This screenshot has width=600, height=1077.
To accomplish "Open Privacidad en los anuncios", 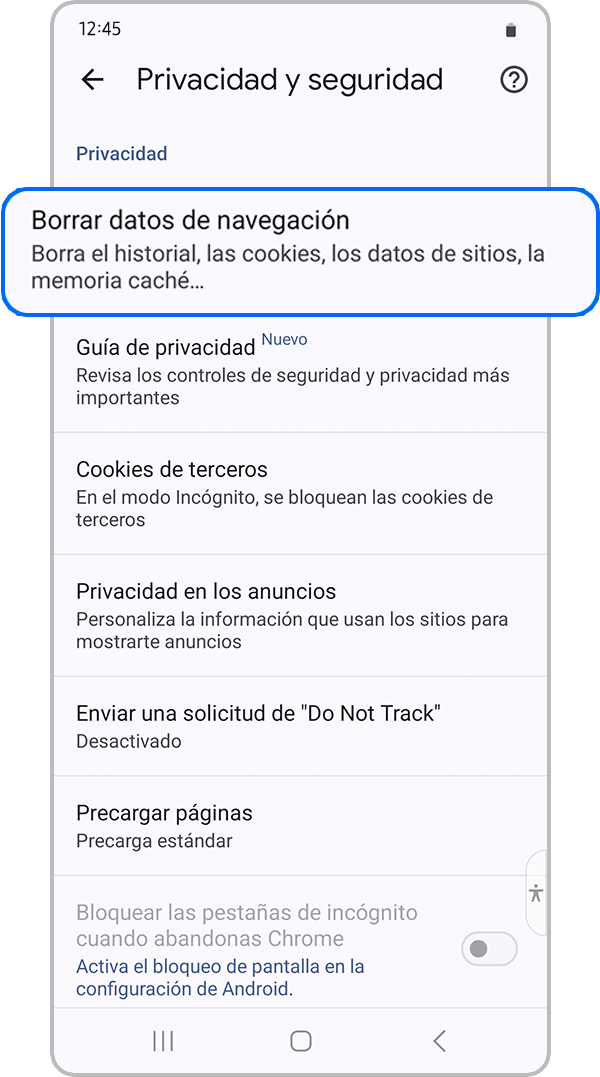I will 300,615.
